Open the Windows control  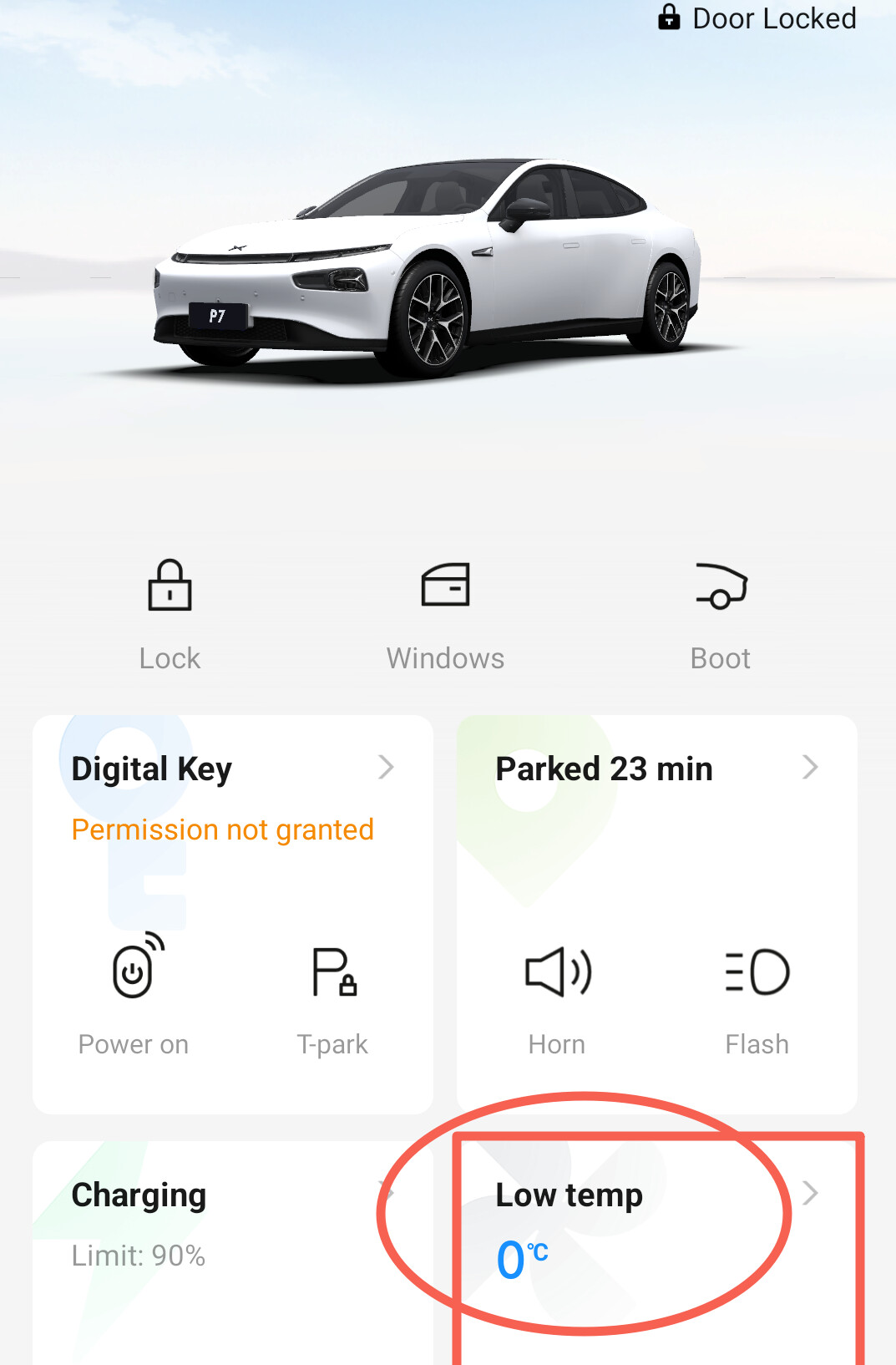(445, 612)
